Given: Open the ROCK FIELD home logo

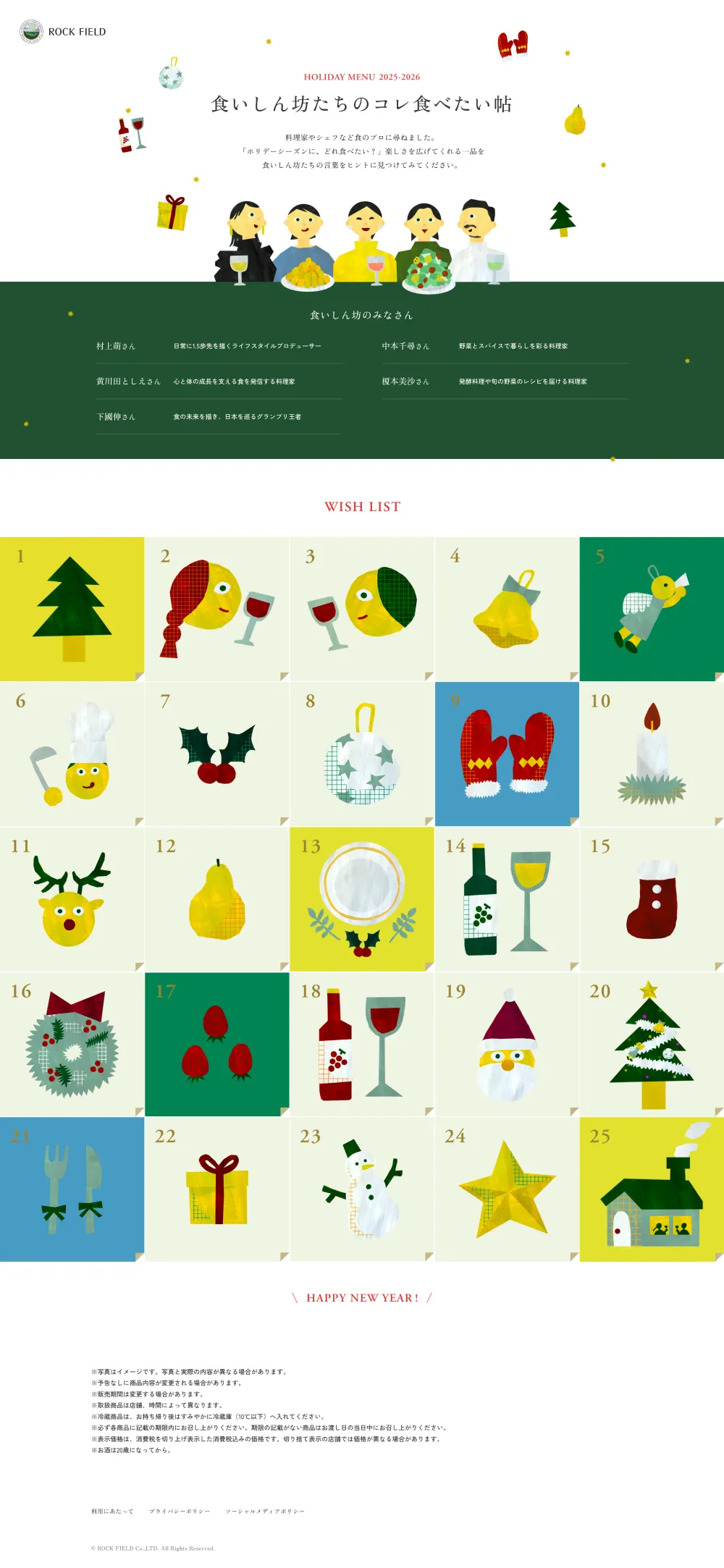Looking at the screenshot, I should [63, 32].
